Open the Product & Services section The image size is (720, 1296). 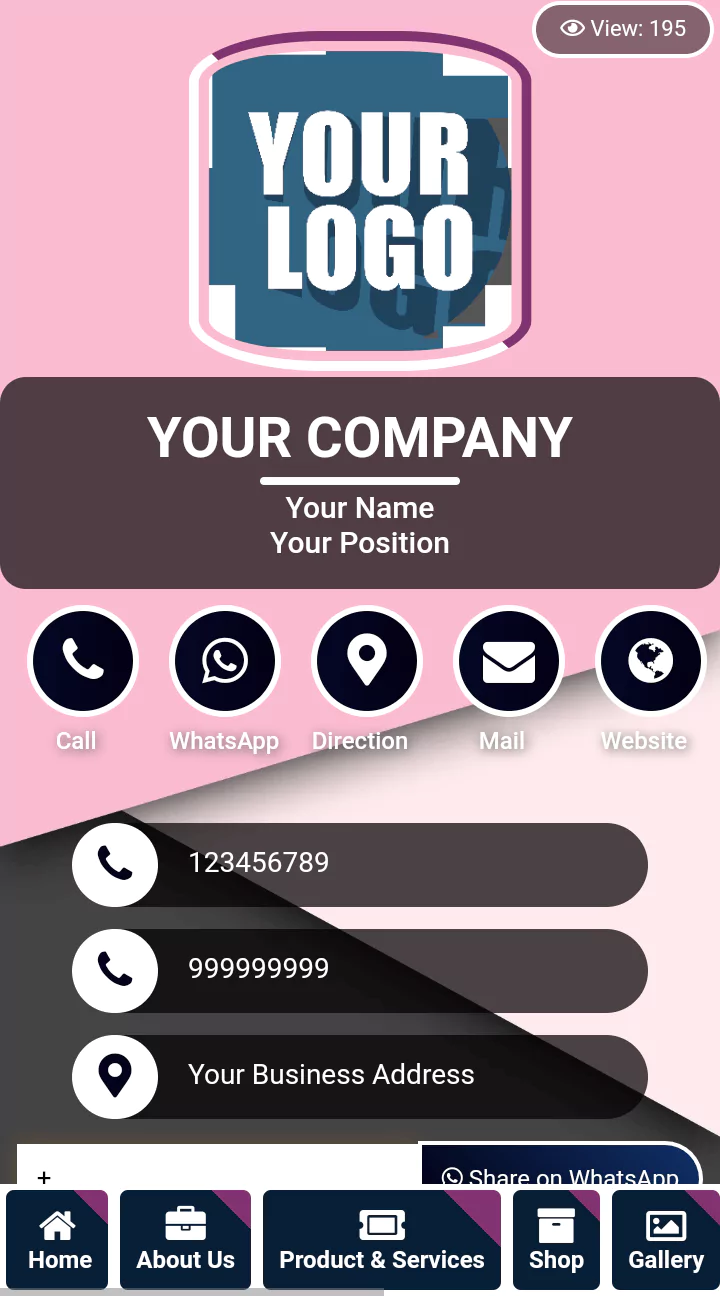click(381, 1240)
